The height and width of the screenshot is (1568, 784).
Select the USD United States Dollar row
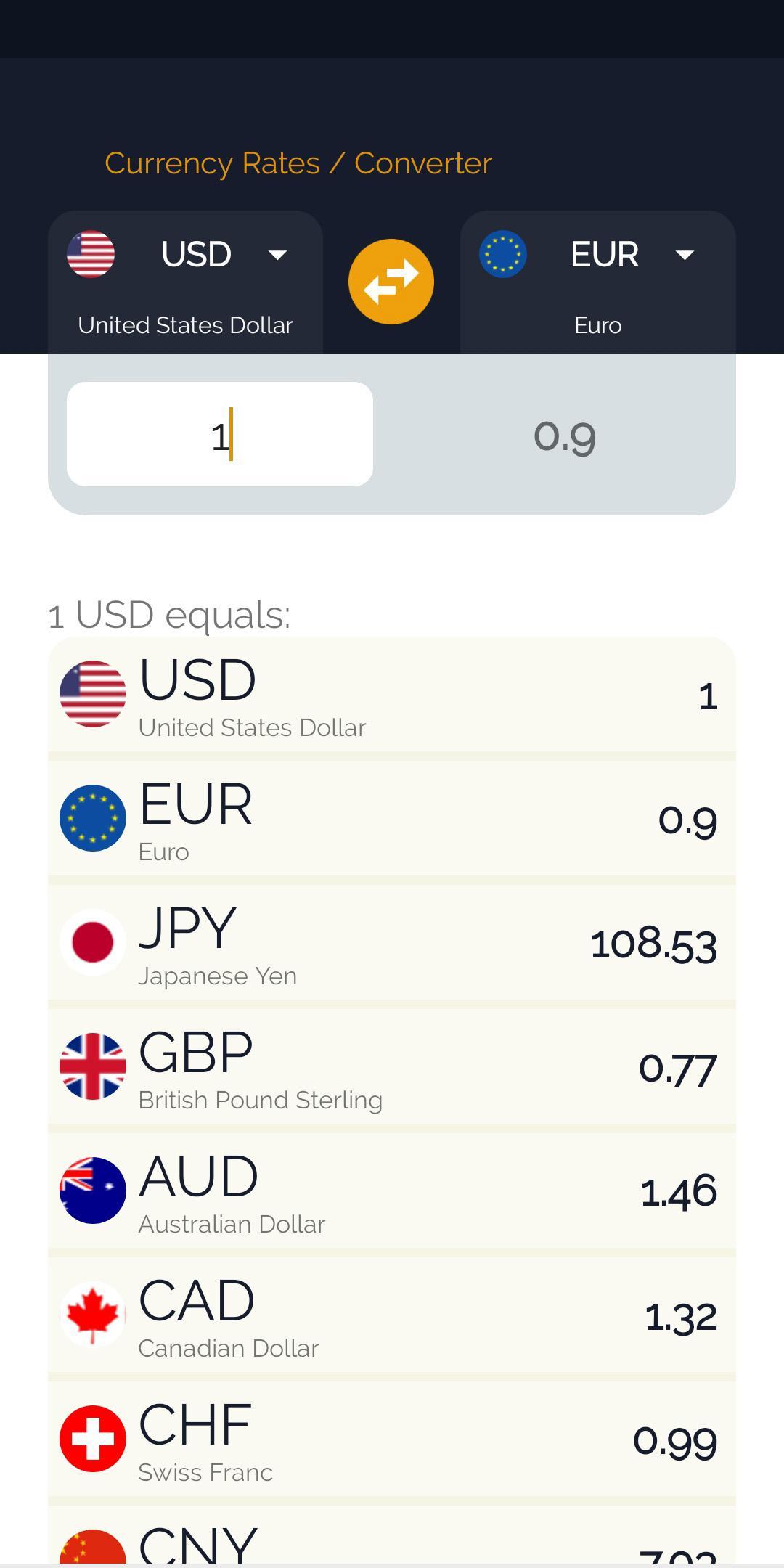pyautogui.click(x=392, y=695)
